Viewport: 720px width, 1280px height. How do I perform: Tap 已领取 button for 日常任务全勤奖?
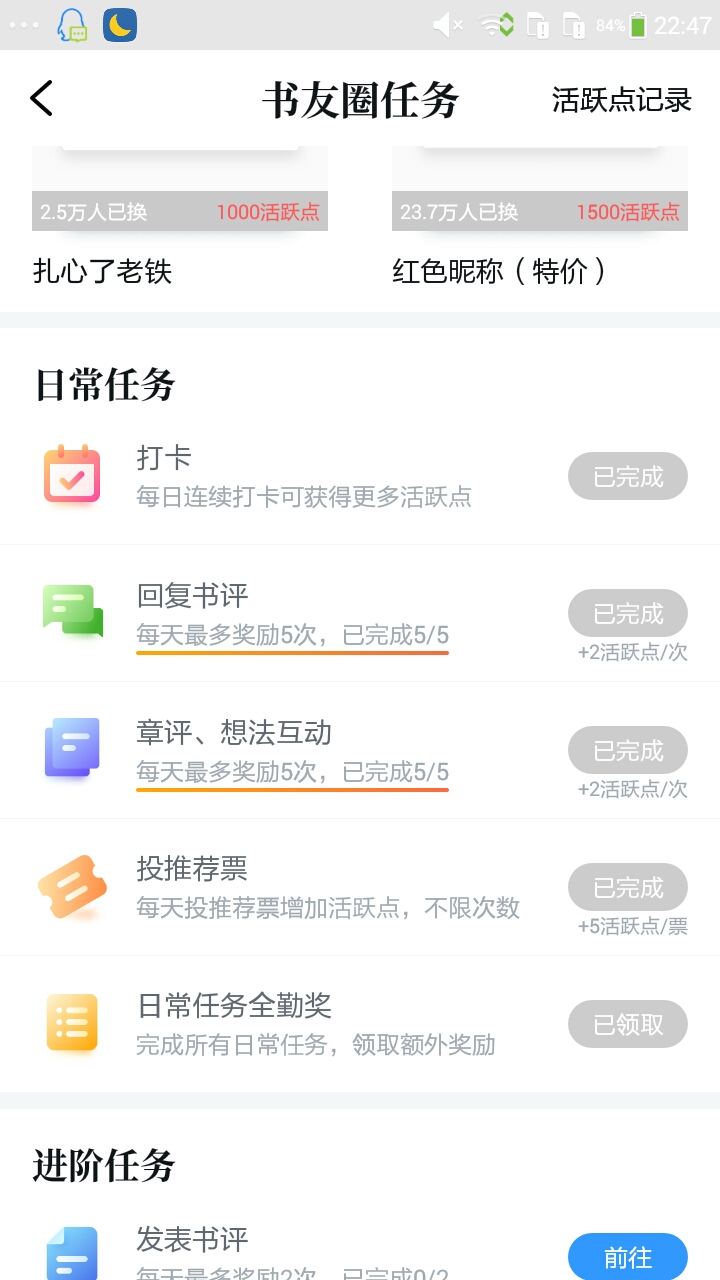[627, 1024]
